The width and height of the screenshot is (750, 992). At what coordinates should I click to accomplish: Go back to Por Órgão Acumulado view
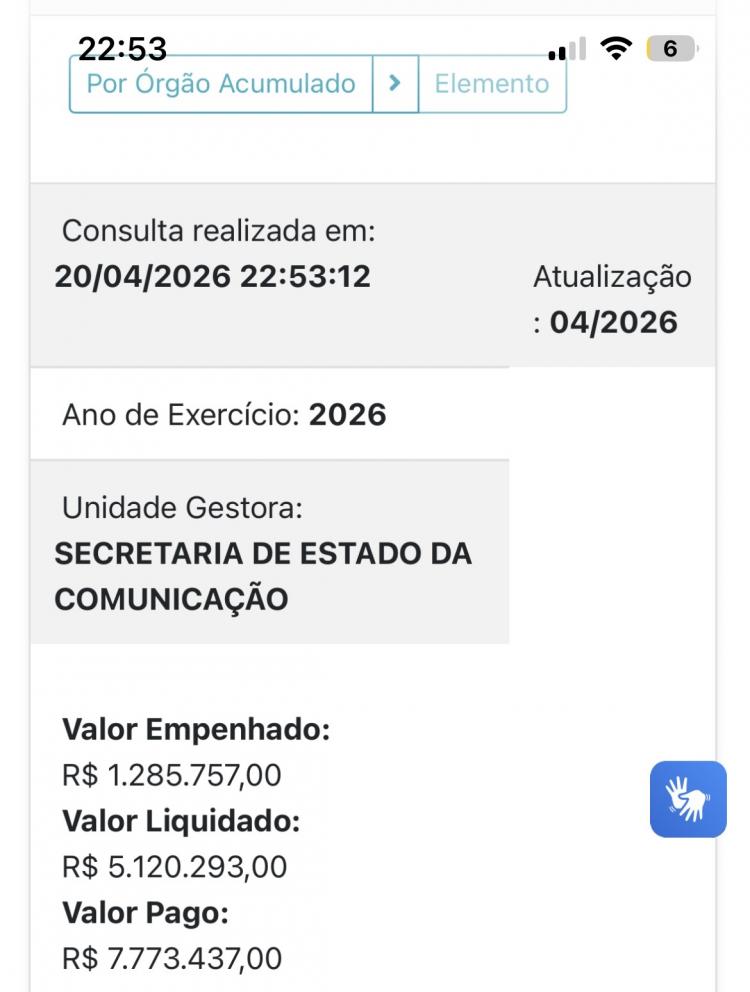click(x=220, y=84)
